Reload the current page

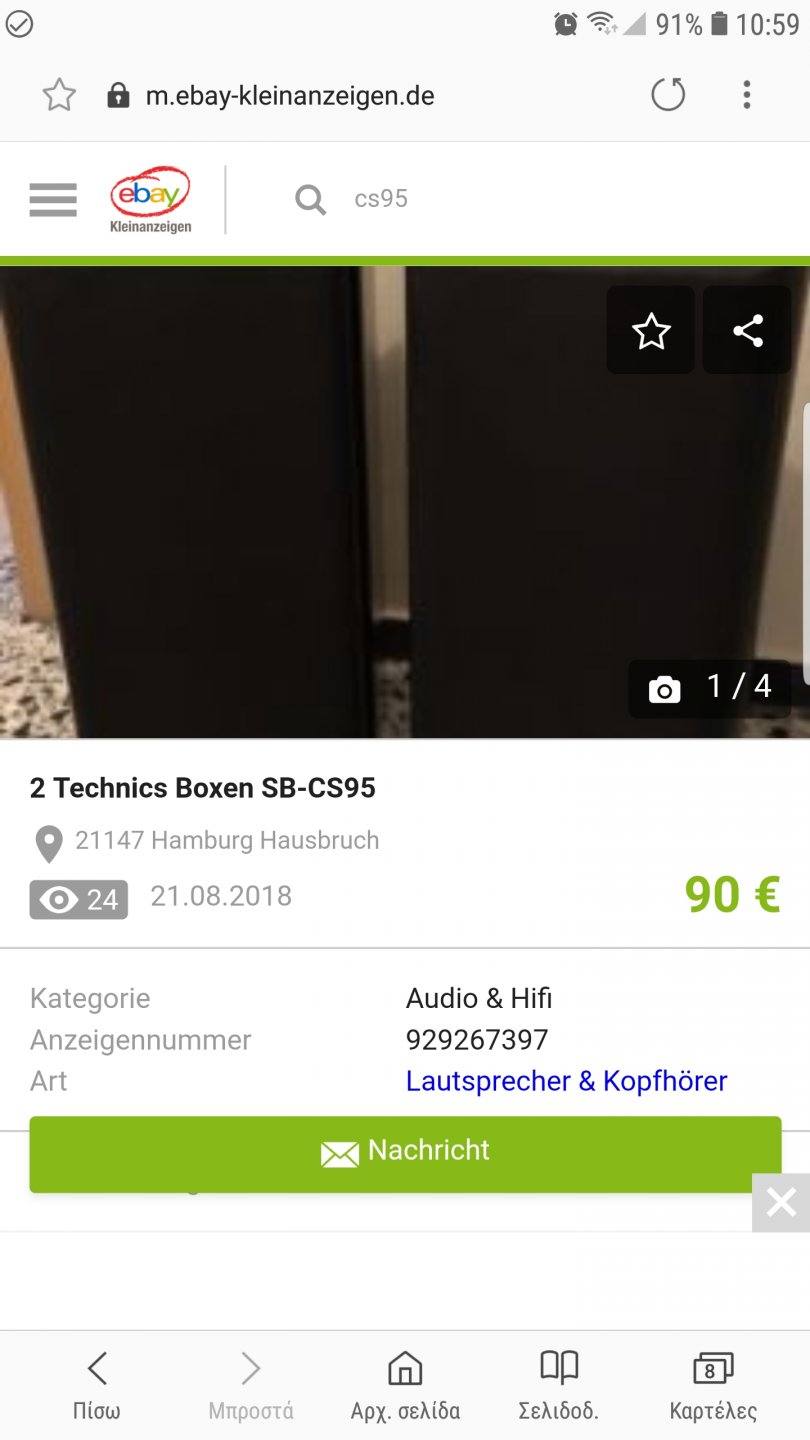[668, 96]
